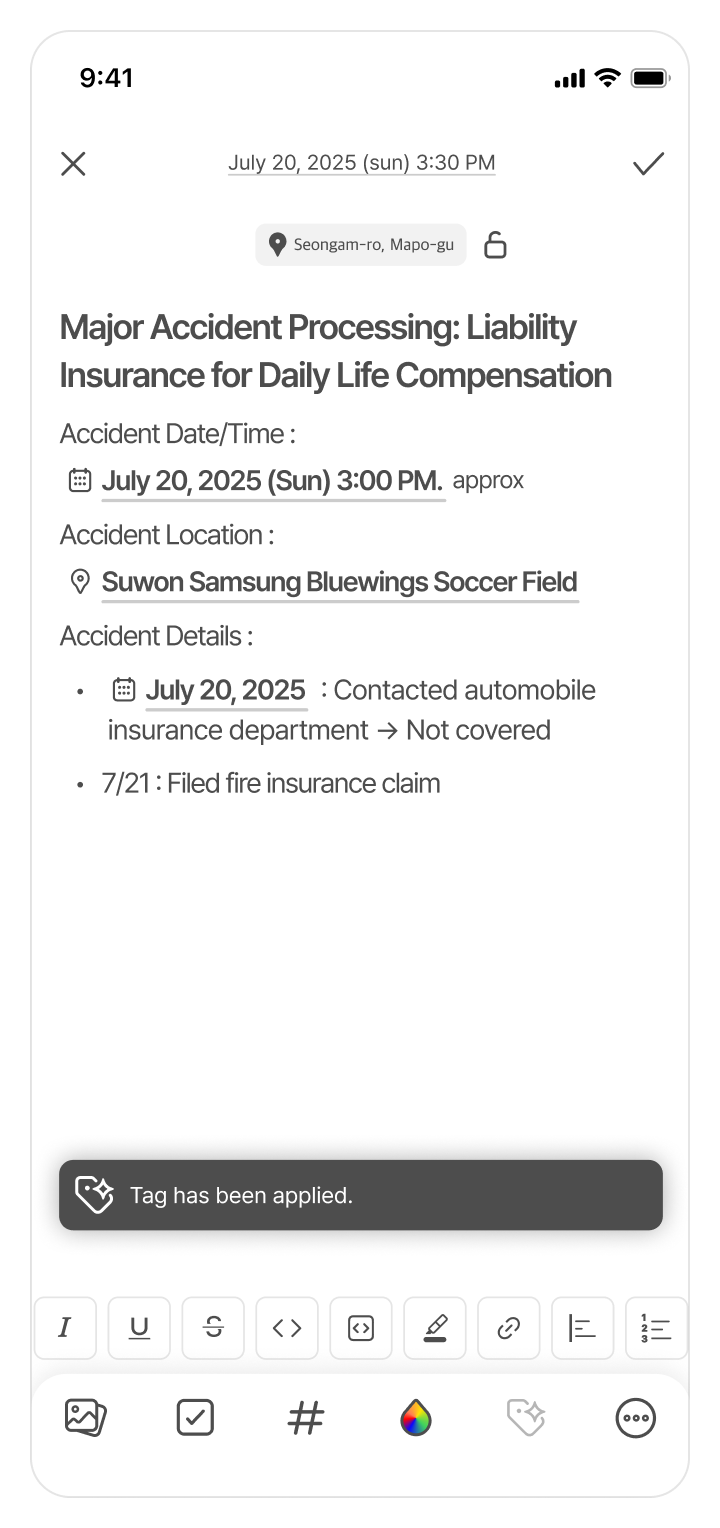The width and height of the screenshot is (720, 1528).
Task: Underline the selected text
Action: (x=139, y=1328)
